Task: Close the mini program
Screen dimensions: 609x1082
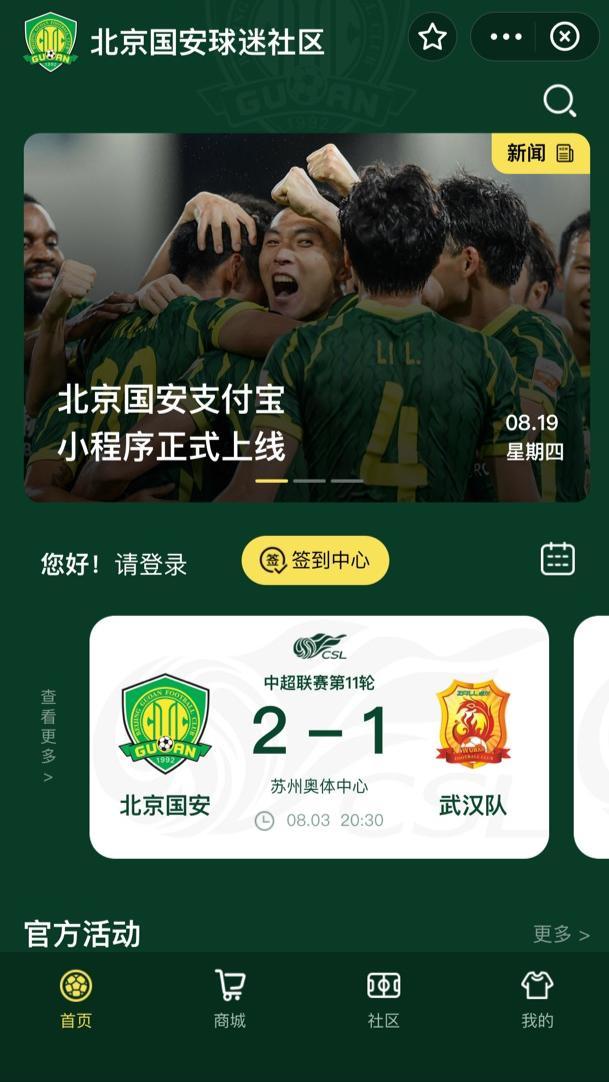Action: click(x=565, y=38)
